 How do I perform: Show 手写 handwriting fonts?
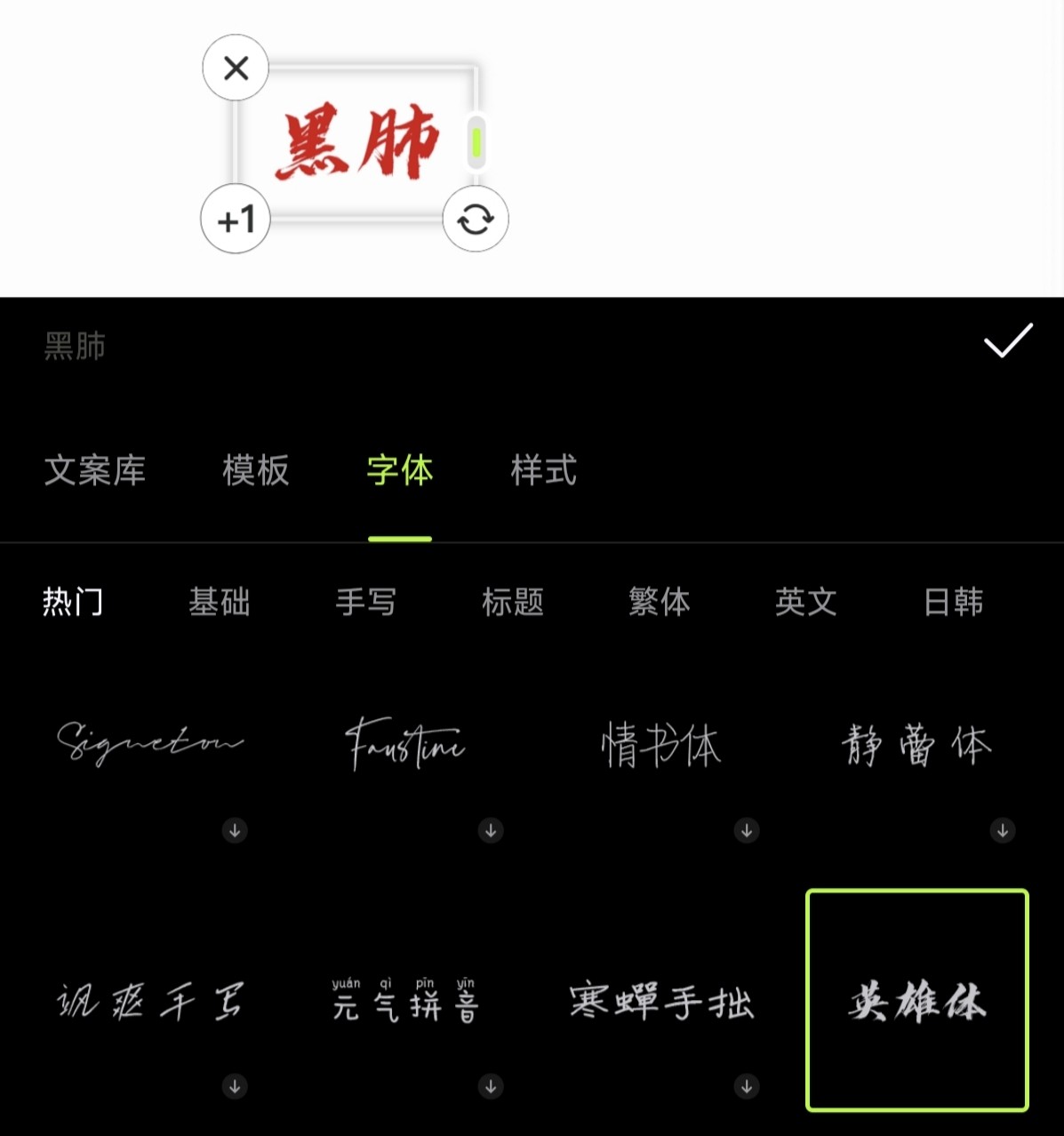click(366, 603)
